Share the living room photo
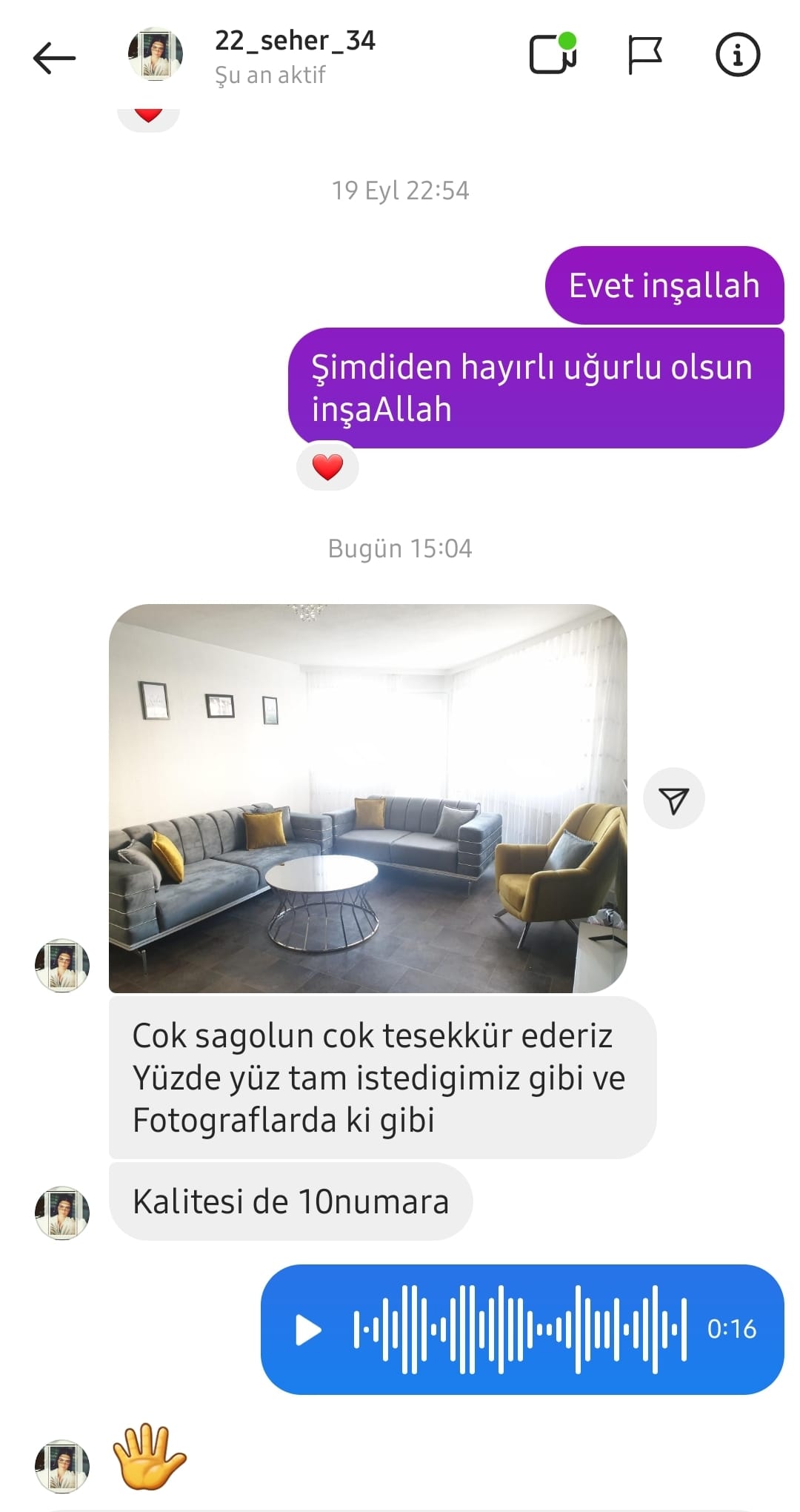Viewport: 800px width, 1512px height. pos(673,799)
